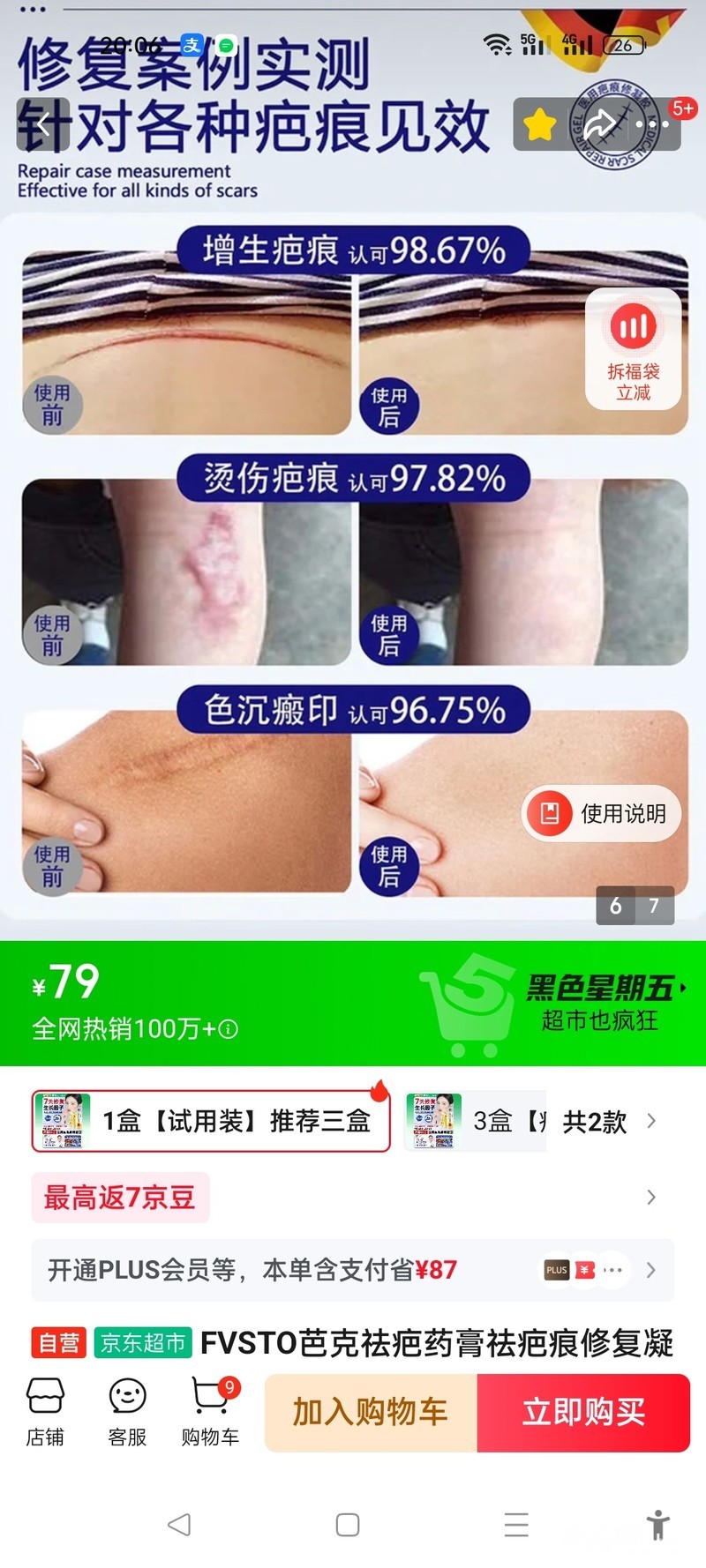Go back with the system back button
The height and width of the screenshot is (1568, 706).
tap(179, 1524)
